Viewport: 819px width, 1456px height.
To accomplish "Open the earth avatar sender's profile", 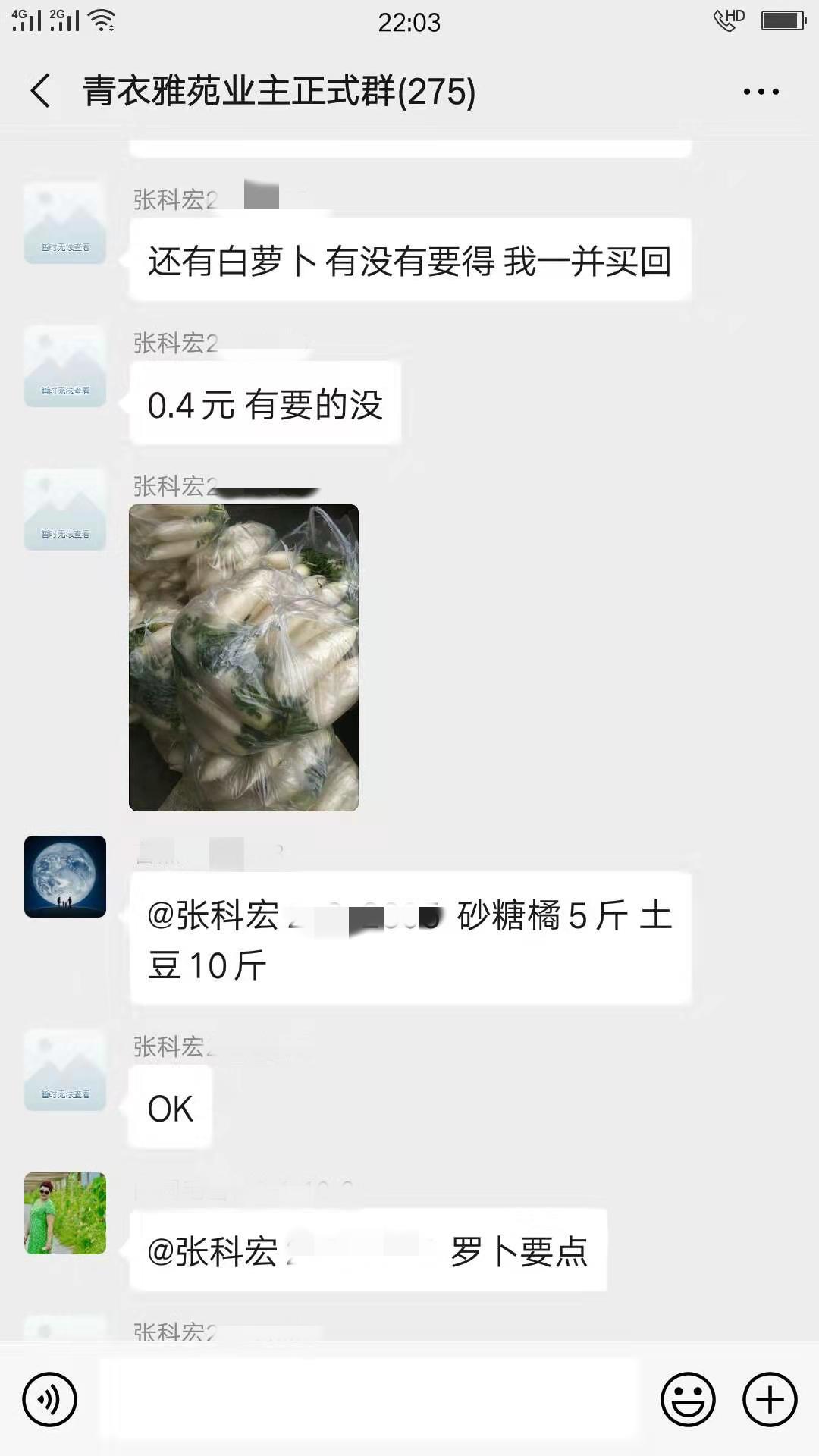I will 65,877.
